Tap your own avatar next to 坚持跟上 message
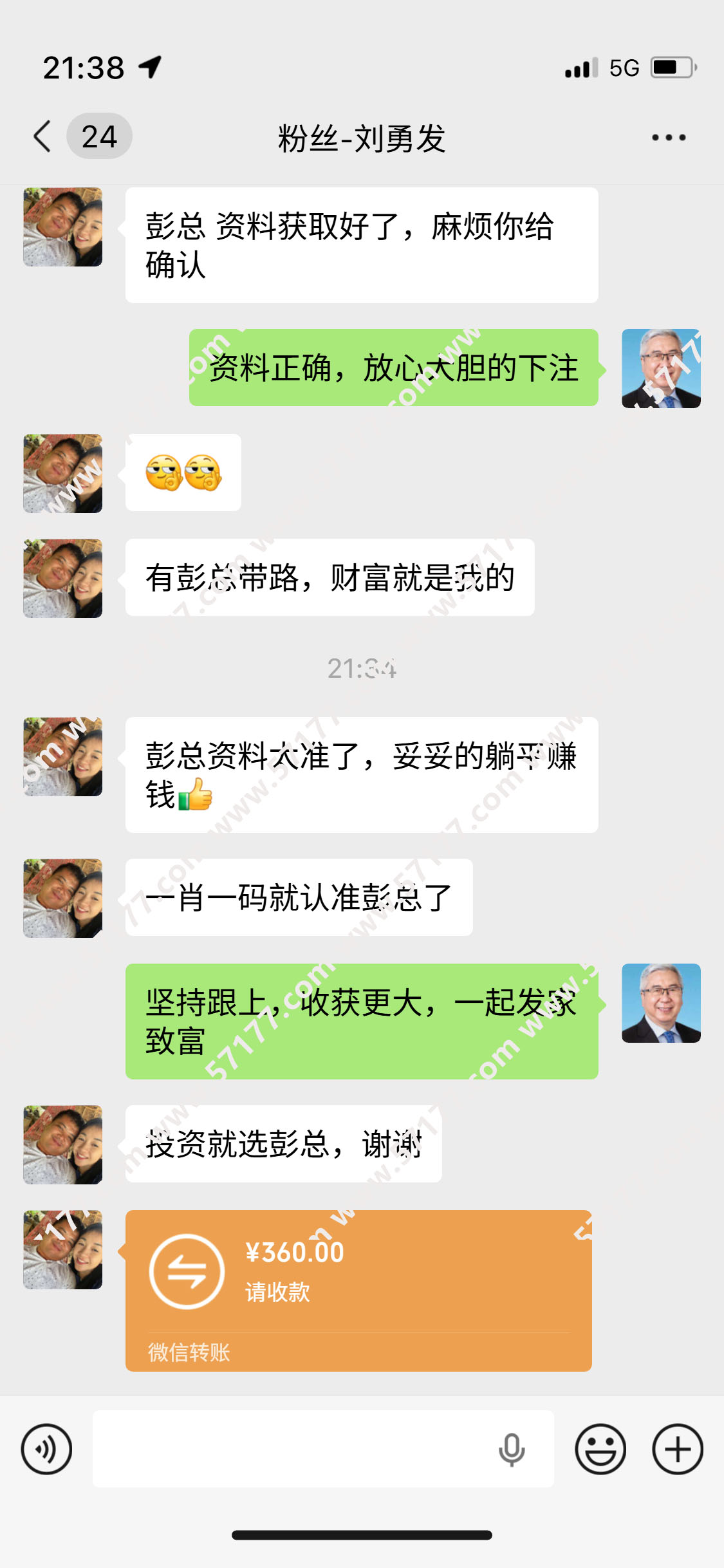 pyautogui.click(x=661, y=1003)
